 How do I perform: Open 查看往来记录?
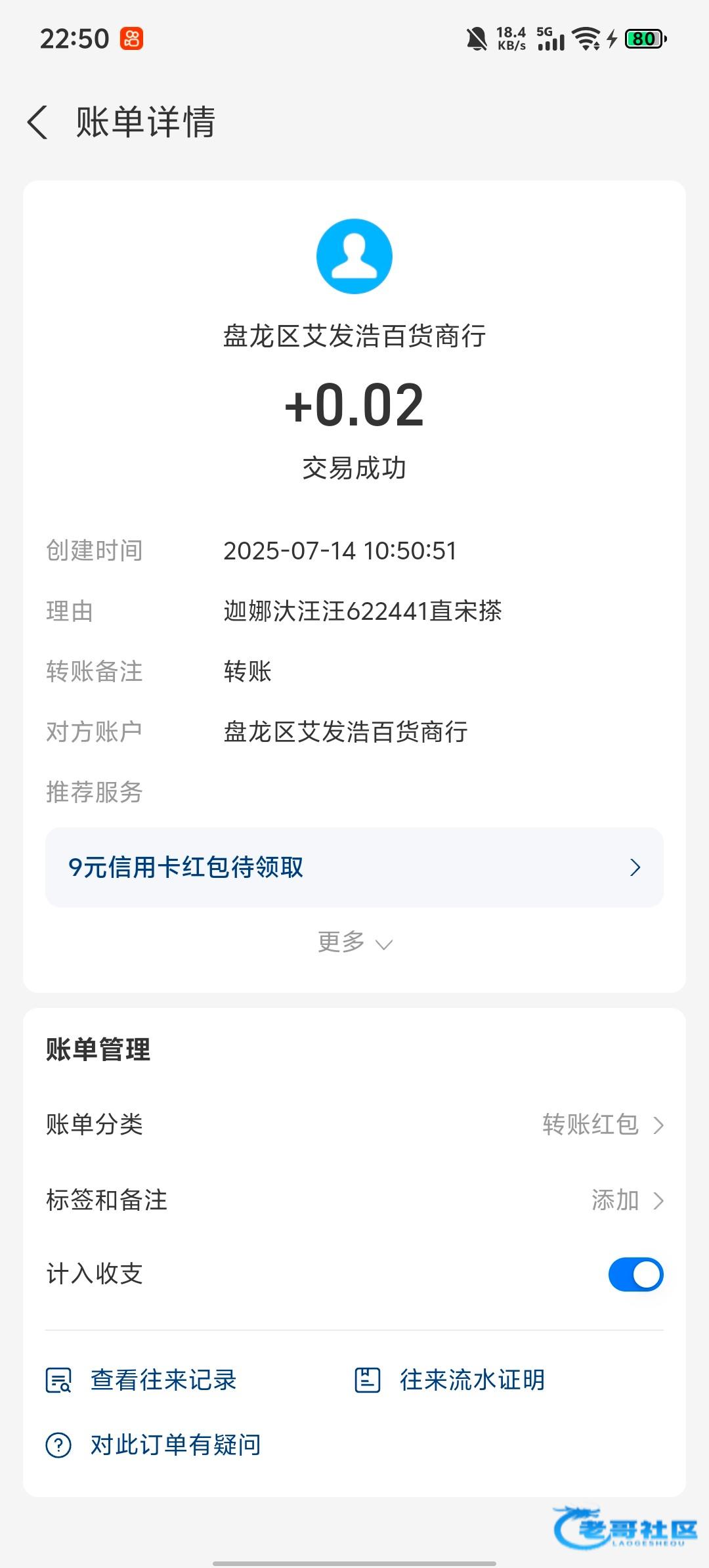[x=141, y=1380]
